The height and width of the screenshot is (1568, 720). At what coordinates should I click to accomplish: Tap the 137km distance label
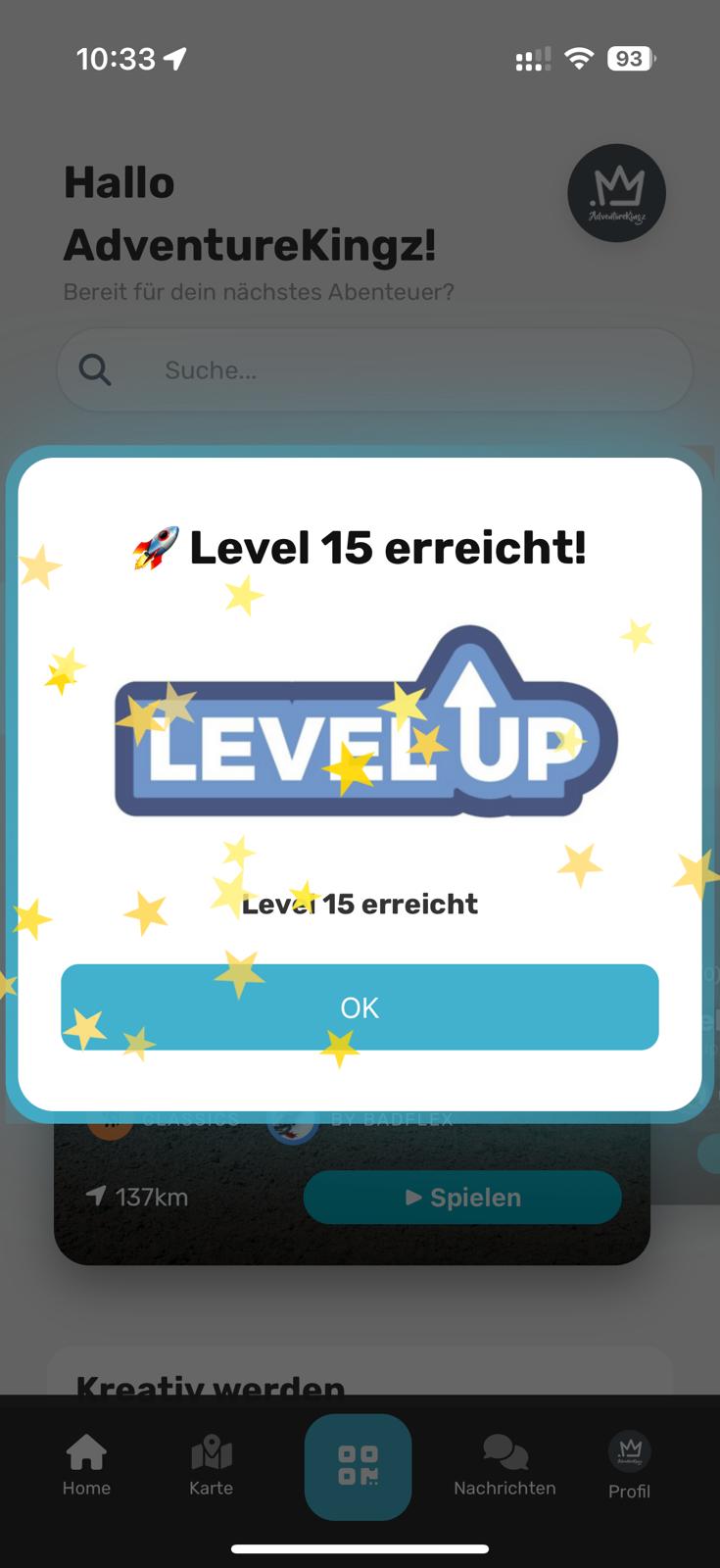137,1197
